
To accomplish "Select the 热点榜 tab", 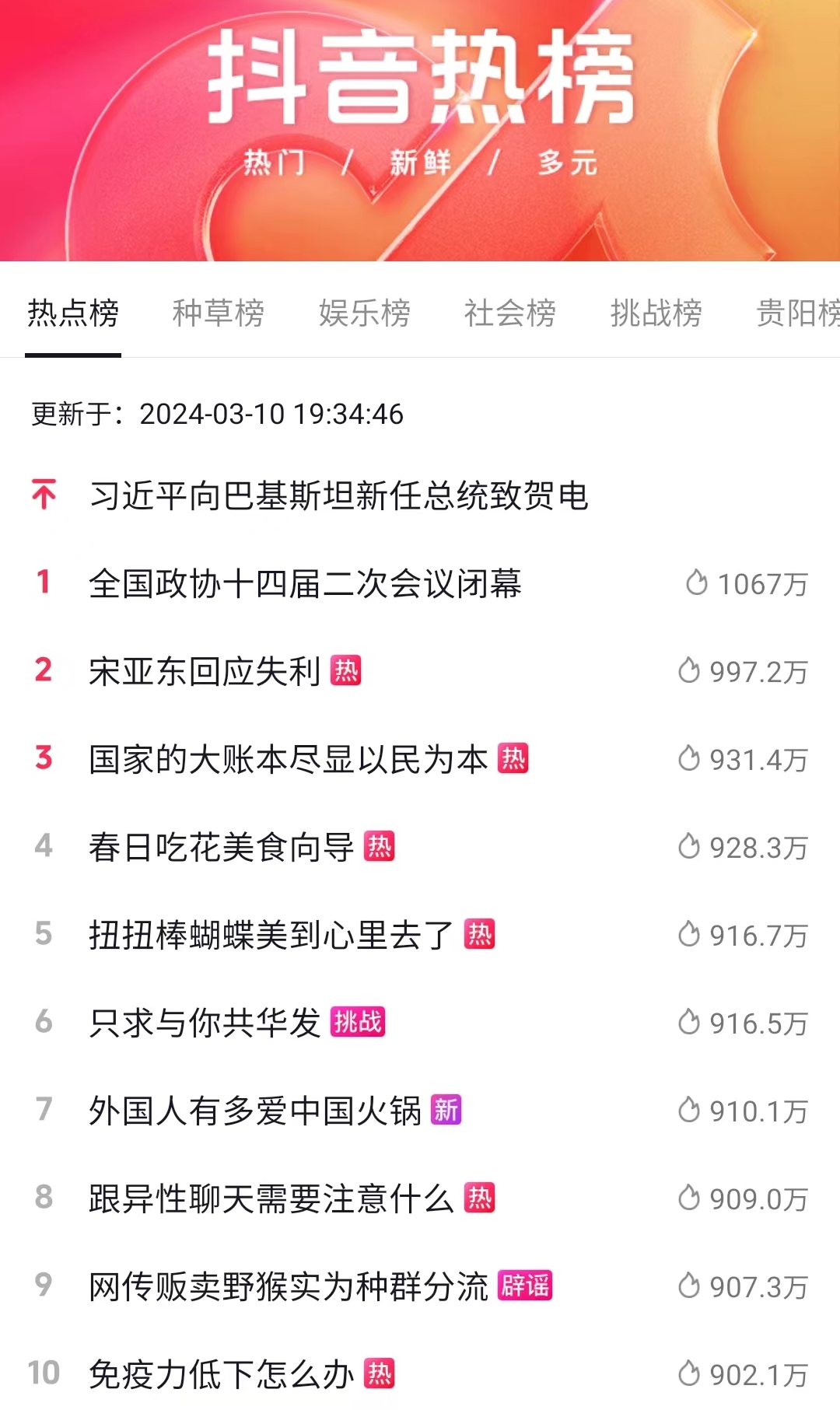I will [x=73, y=313].
